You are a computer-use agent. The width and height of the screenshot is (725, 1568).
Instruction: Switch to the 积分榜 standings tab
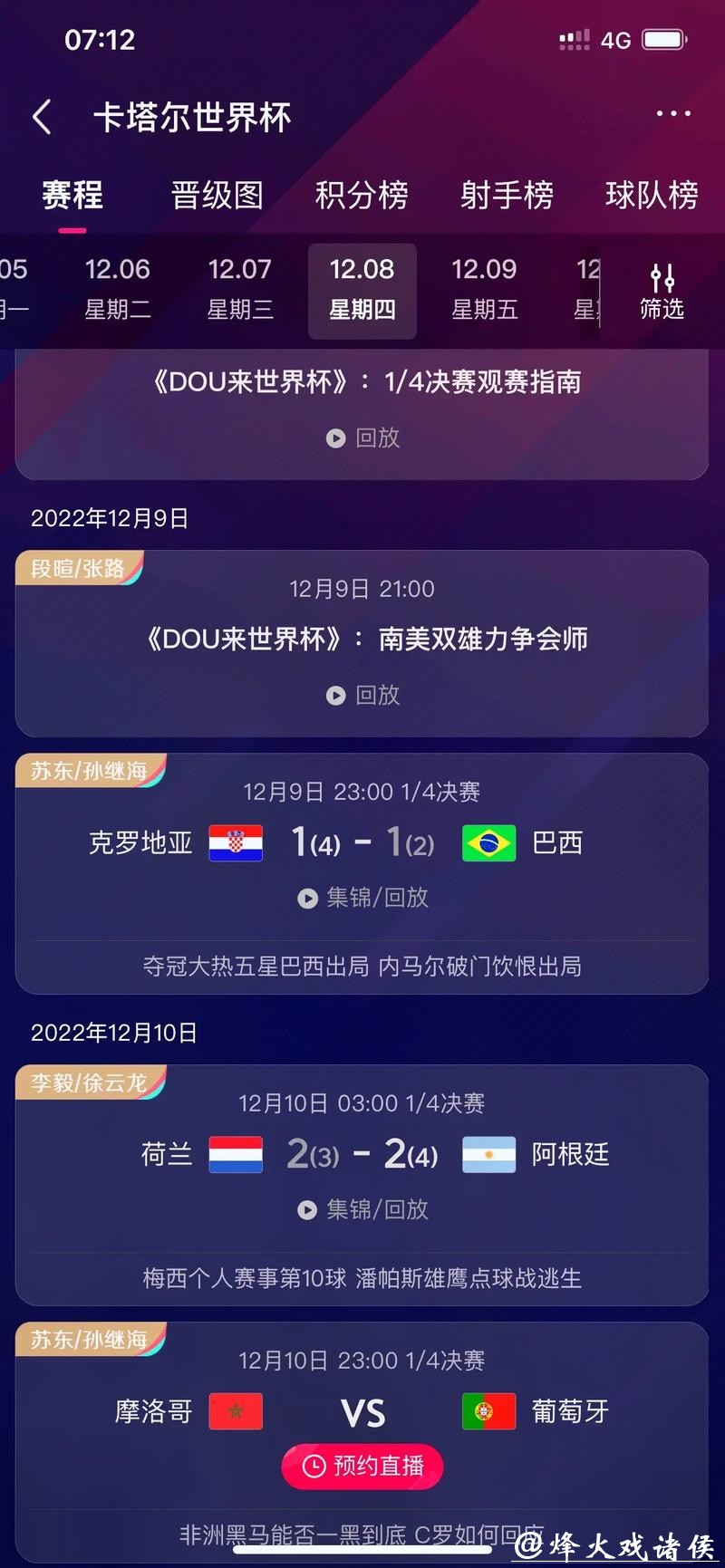tap(362, 195)
